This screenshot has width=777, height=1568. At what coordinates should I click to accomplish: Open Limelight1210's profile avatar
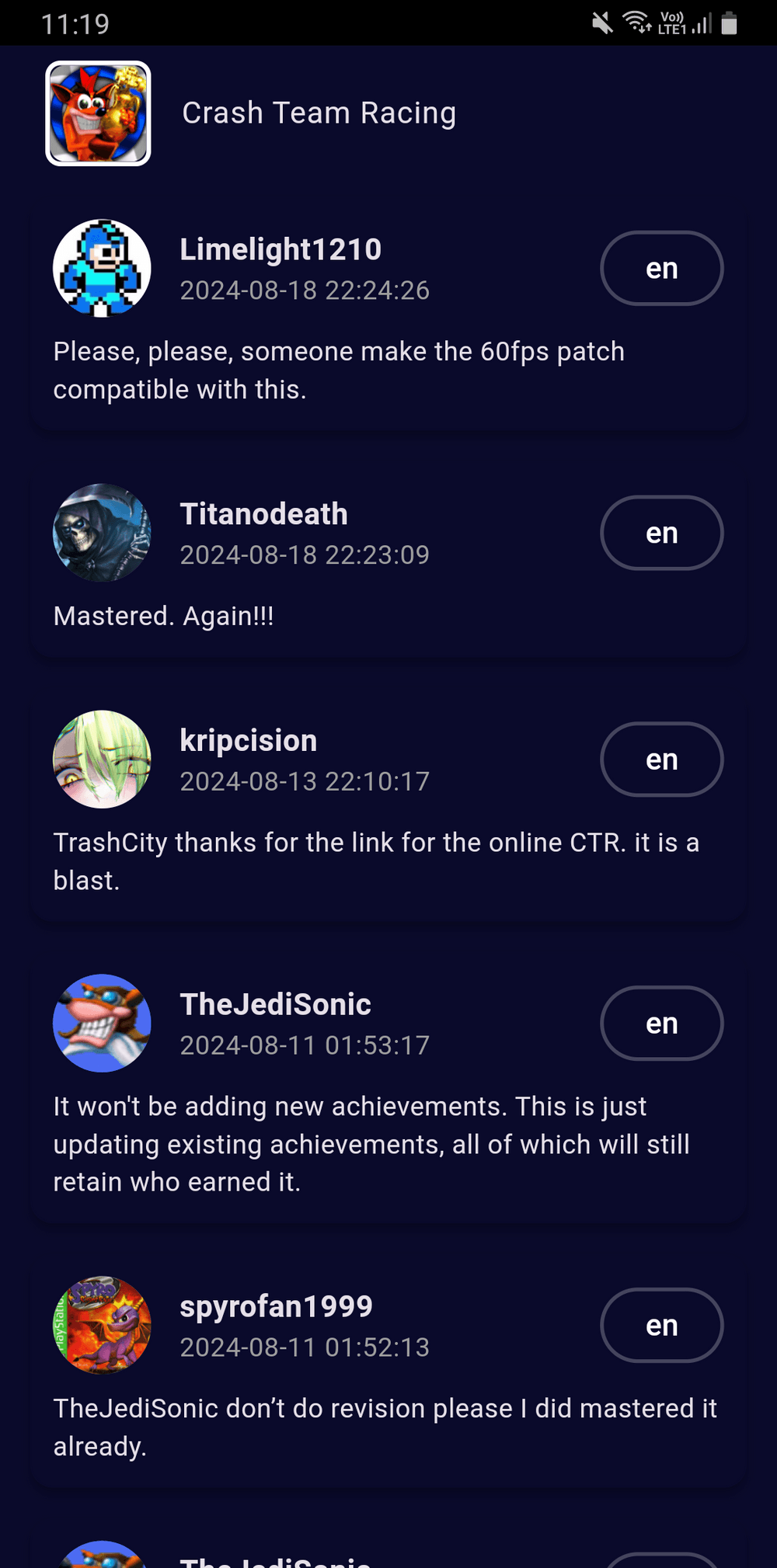coord(102,268)
